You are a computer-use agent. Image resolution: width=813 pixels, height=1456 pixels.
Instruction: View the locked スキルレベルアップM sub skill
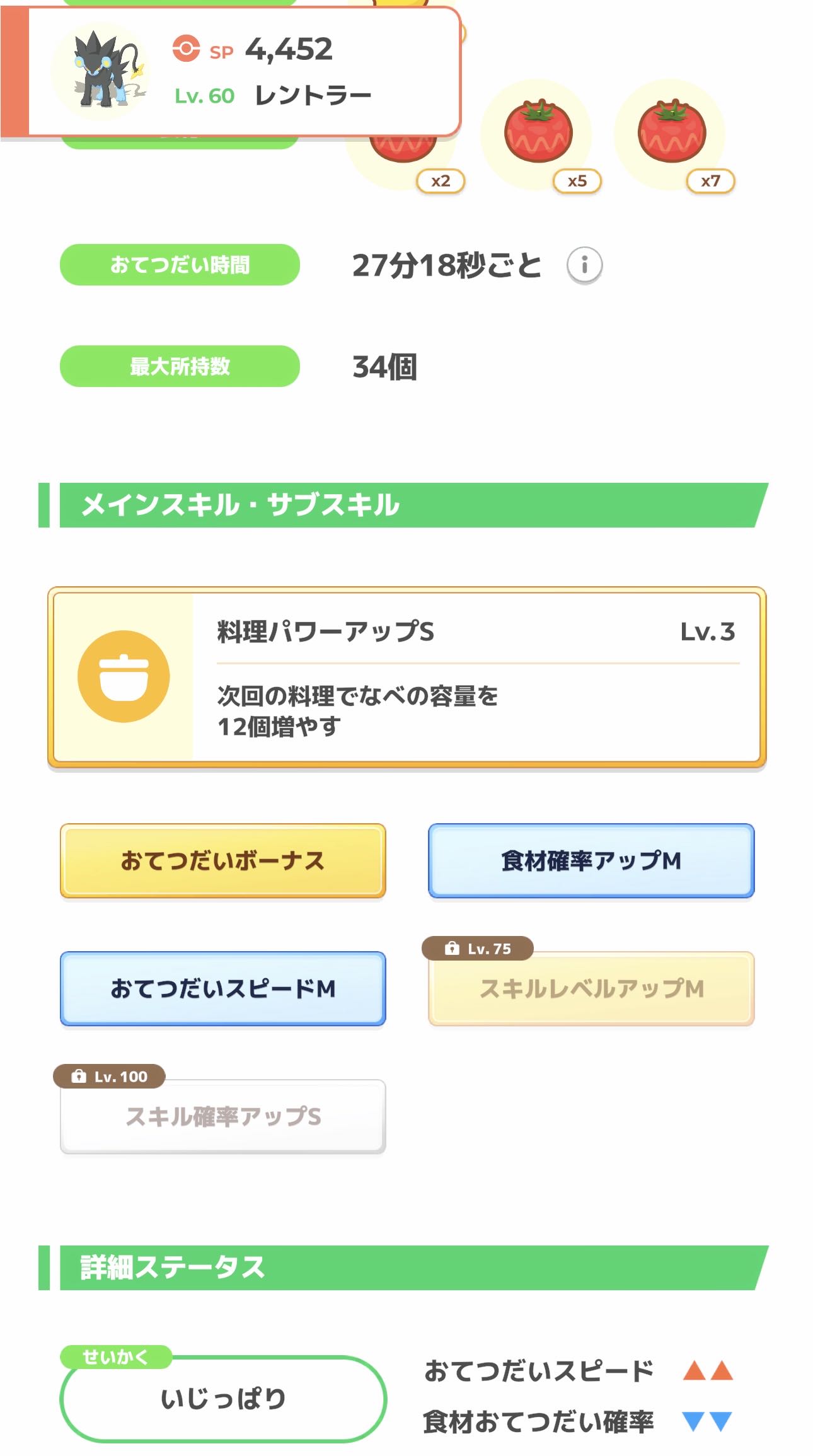pyautogui.click(x=591, y=988)
